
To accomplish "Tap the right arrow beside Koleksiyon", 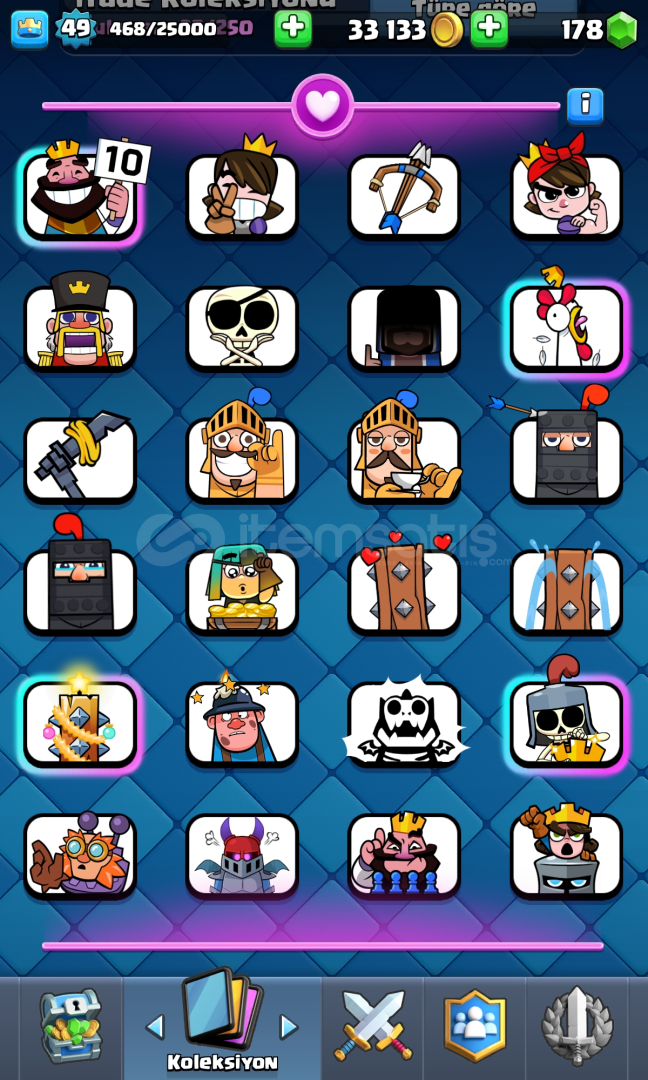I will (288, 1026).
